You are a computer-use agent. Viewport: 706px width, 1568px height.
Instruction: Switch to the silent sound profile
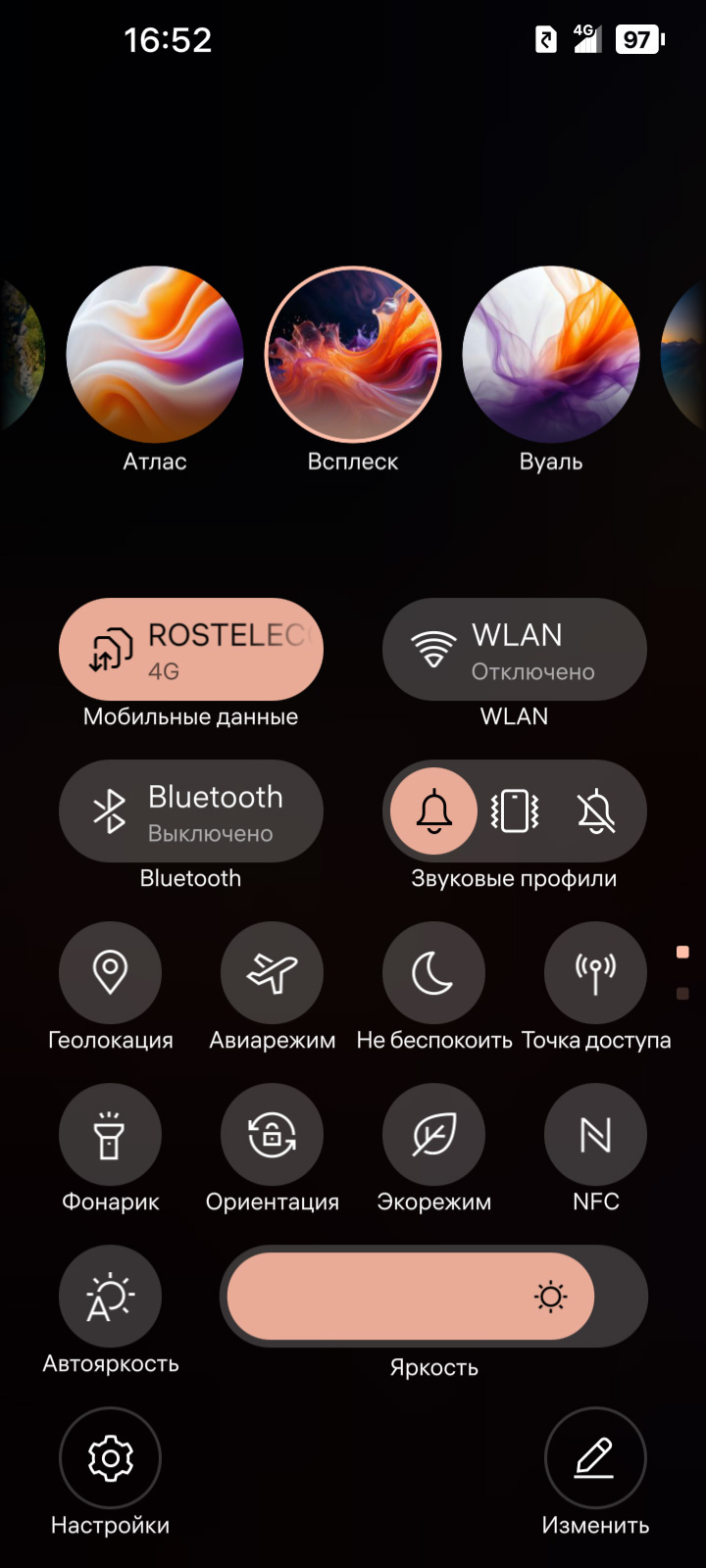(x=596, y=811)
